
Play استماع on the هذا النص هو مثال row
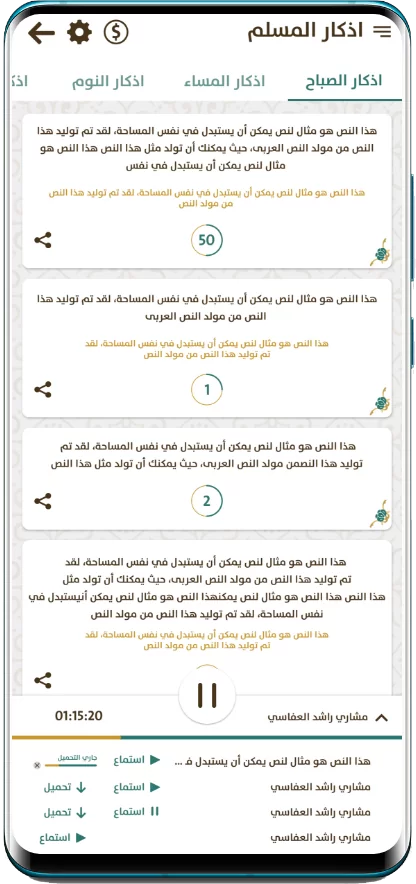137,760
